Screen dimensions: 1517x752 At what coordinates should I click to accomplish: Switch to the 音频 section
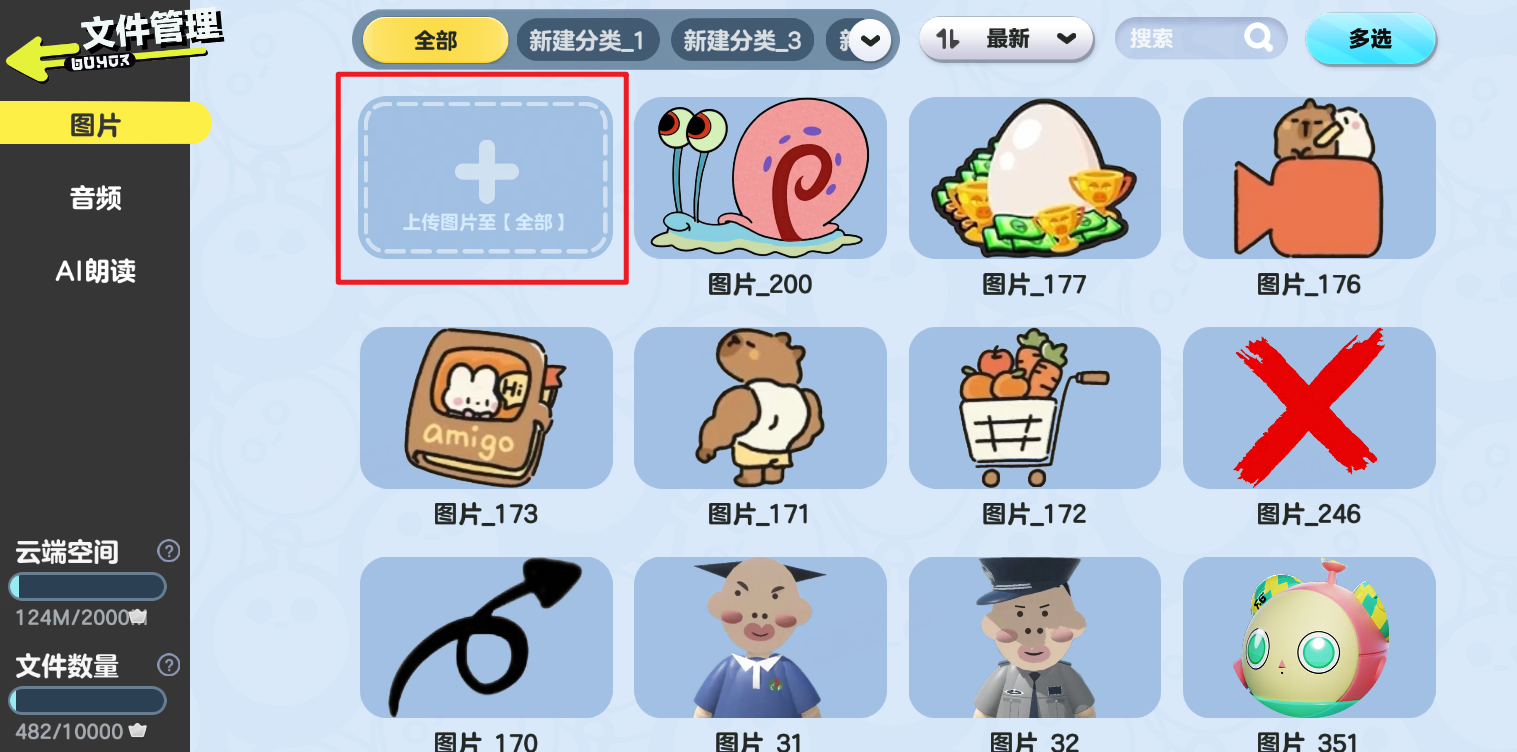96,198
